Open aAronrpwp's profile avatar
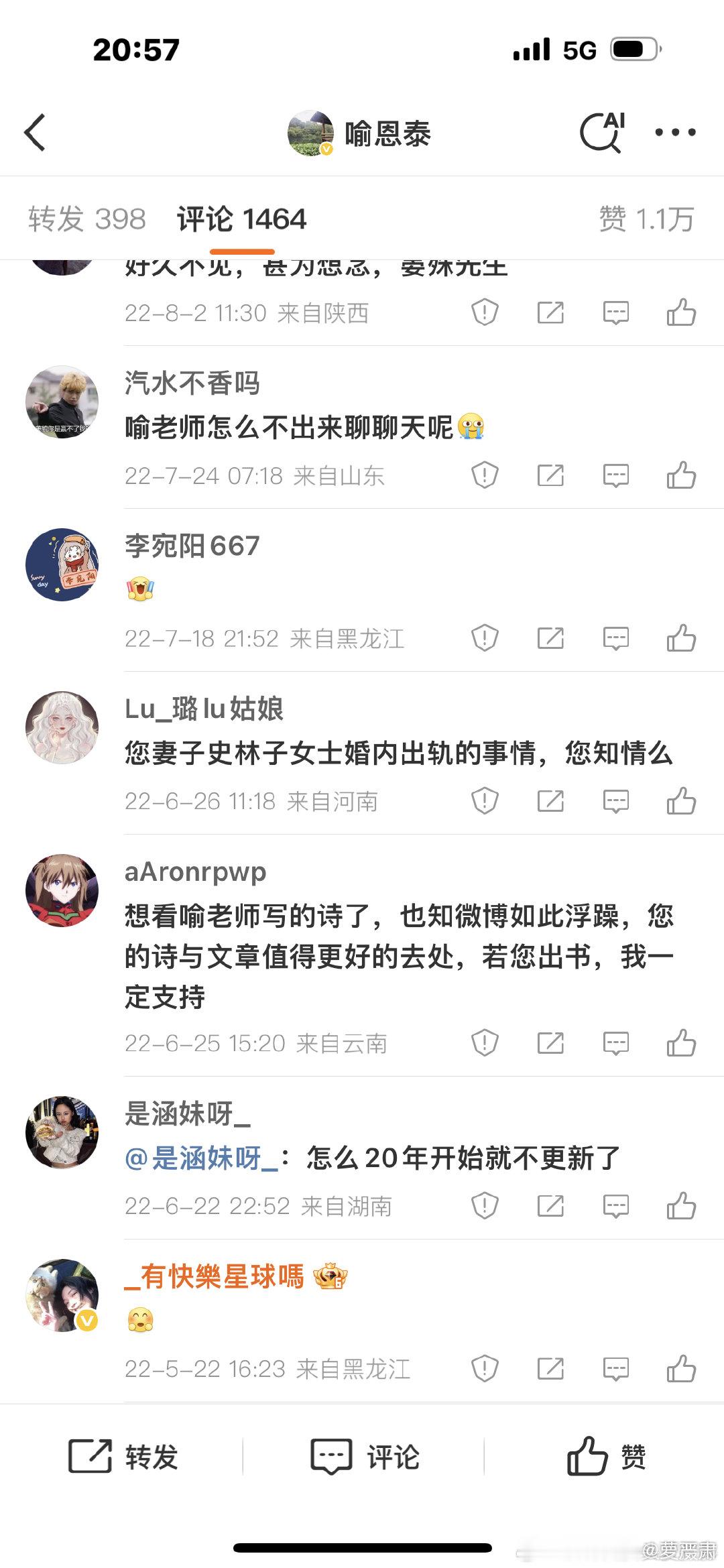 coord(61,888)
